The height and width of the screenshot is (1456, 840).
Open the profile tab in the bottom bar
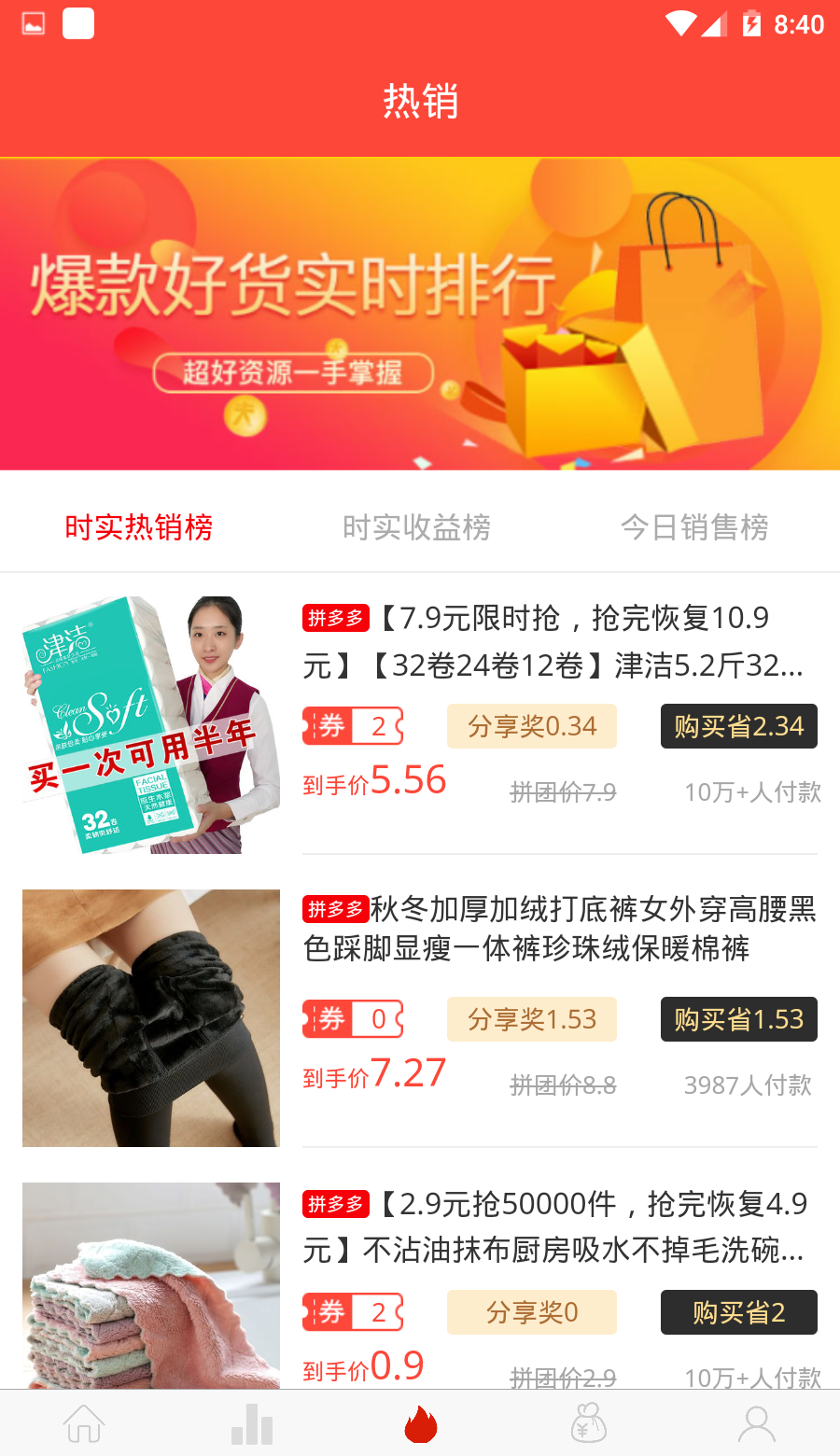pos(756,1424)
